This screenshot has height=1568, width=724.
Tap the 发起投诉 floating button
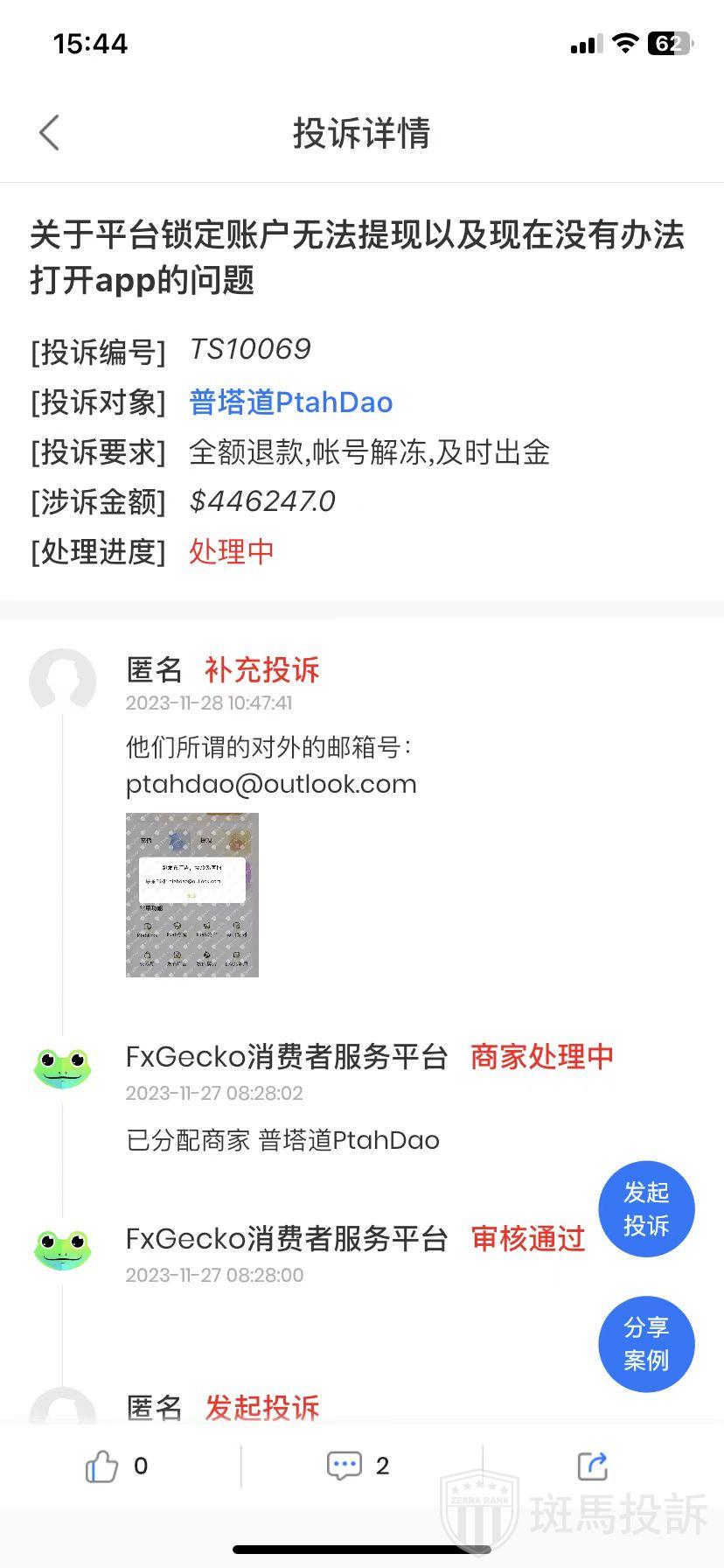point(646,1208)
